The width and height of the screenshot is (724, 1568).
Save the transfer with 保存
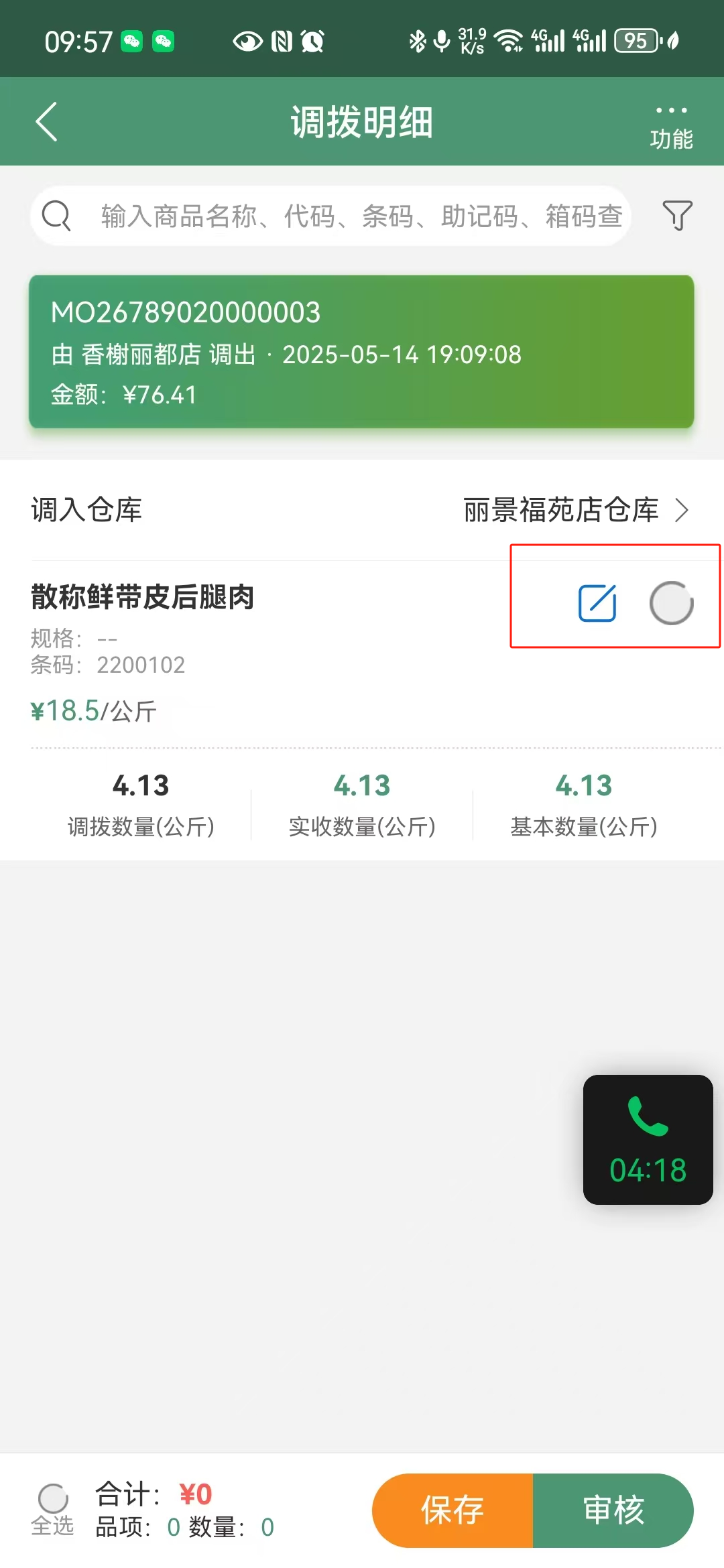[x=453, y=1510]
